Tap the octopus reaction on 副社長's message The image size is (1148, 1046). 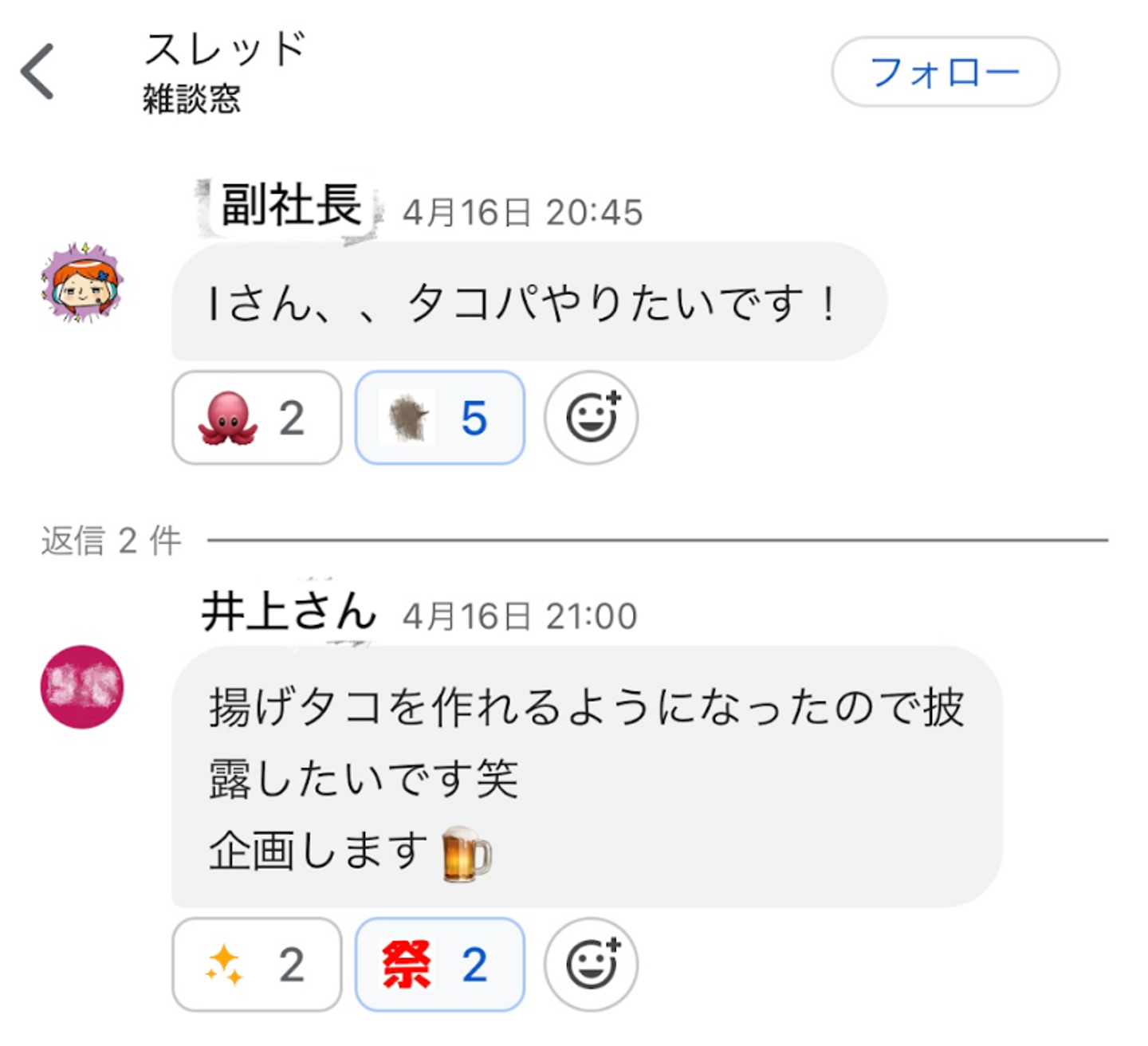click(x=256, y=418)
